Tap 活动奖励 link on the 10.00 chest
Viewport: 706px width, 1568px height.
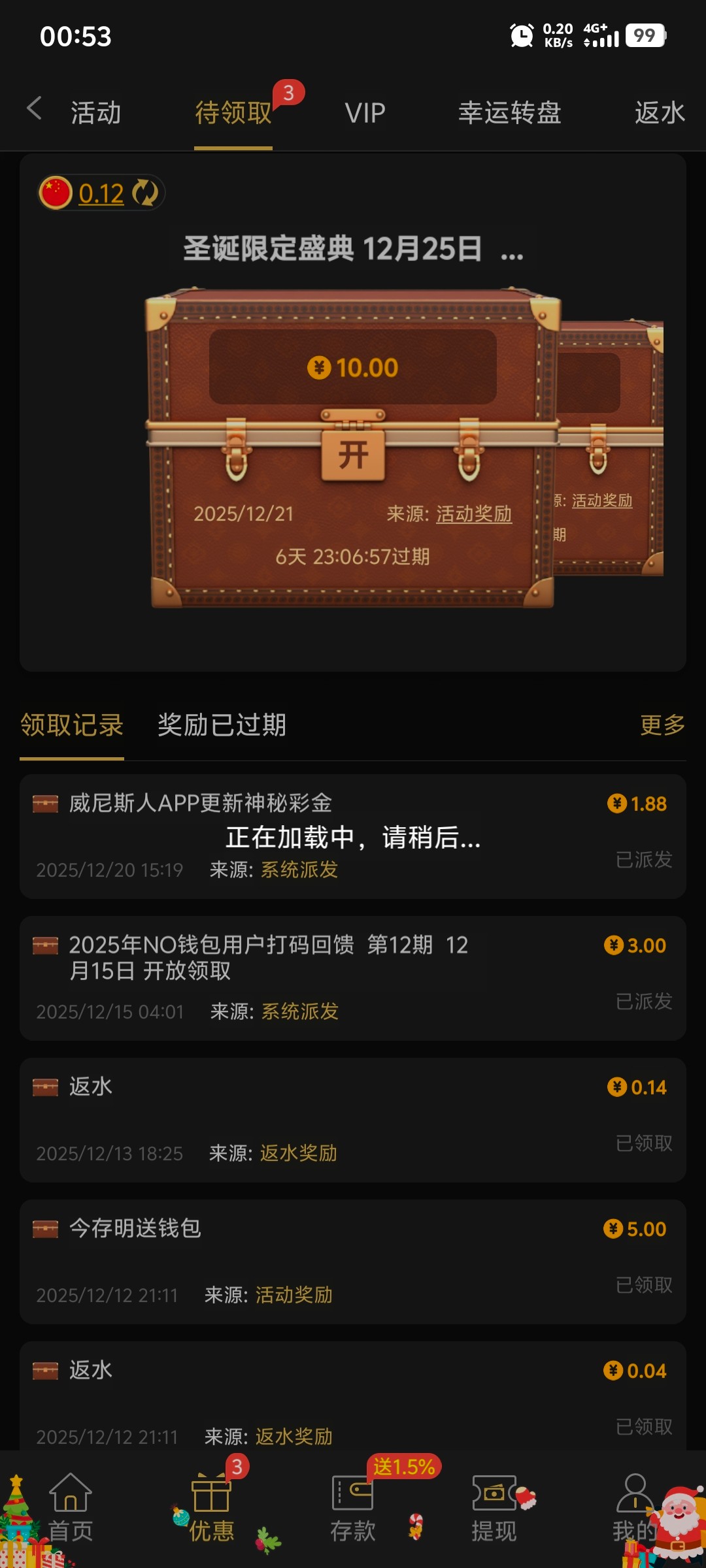[x=473, y=514]
